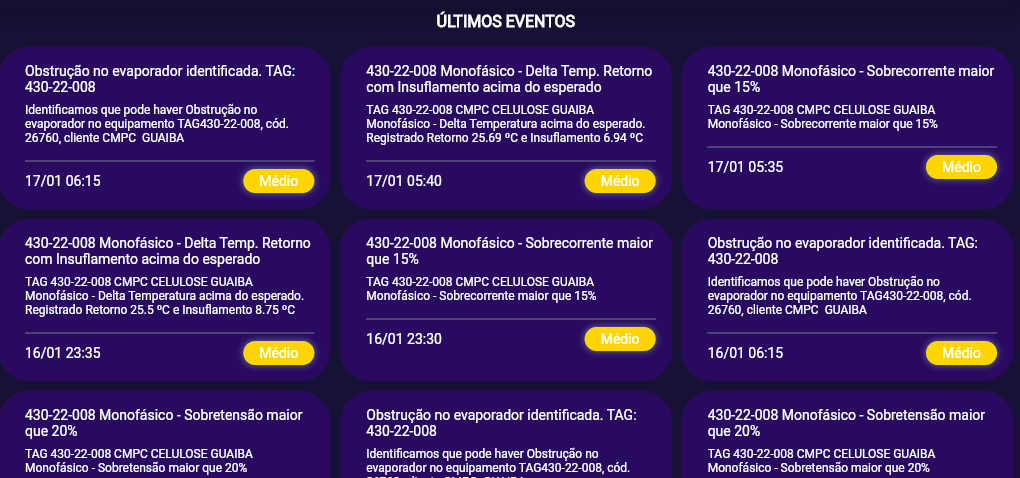Tap the Médio badge on the 17/01 05:35 event

point(961,167)
